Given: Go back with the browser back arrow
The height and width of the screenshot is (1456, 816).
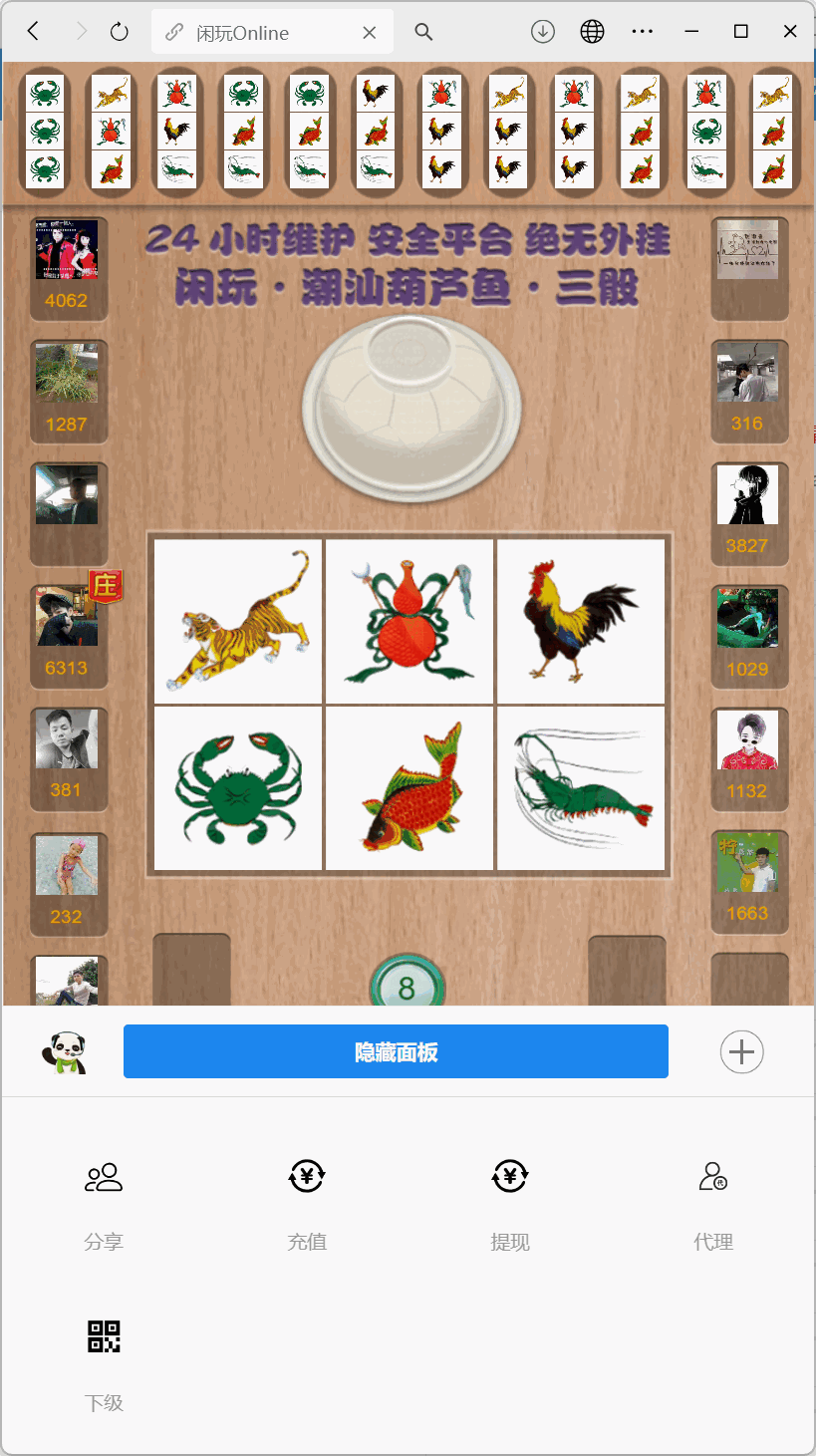Looking at the screenshot, I should coord(33,32).
